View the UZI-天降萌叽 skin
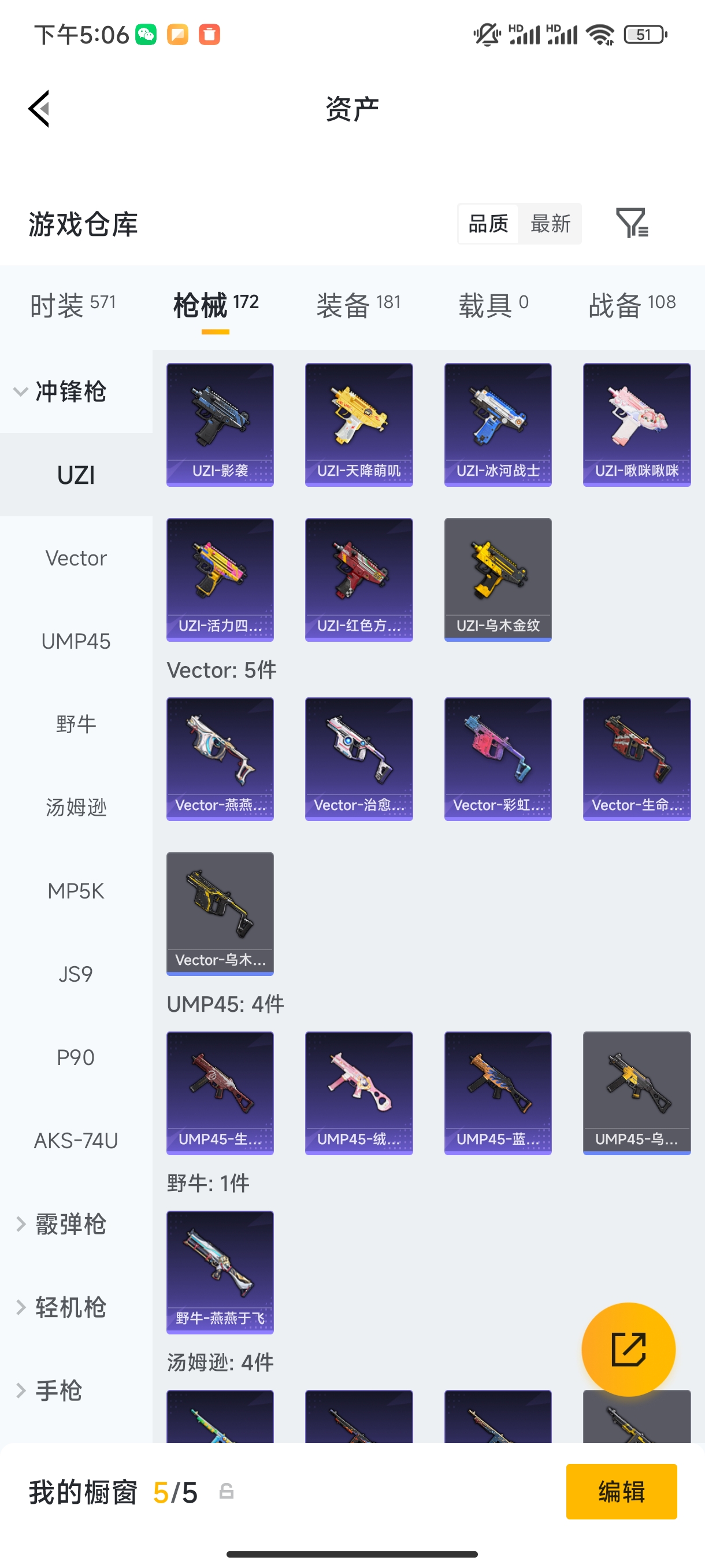Viewport: 705px width, 1568px height. point(359,424)
